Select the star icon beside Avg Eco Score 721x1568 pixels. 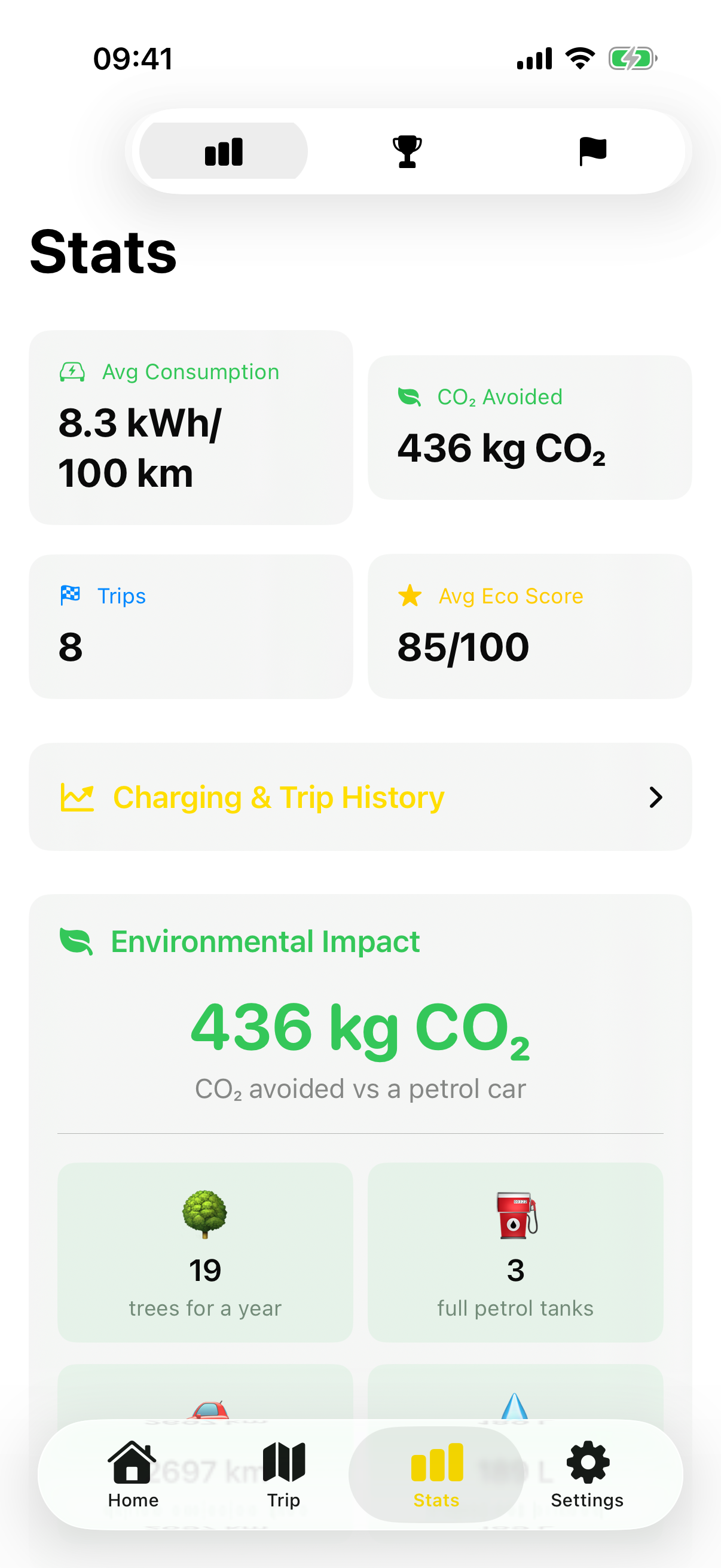tap(410, 596)
